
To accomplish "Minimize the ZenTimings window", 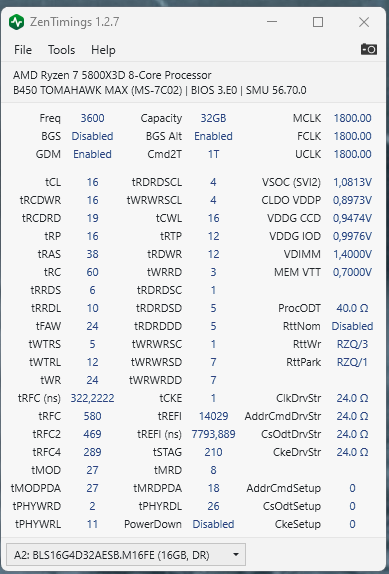I will click(272, 22).
